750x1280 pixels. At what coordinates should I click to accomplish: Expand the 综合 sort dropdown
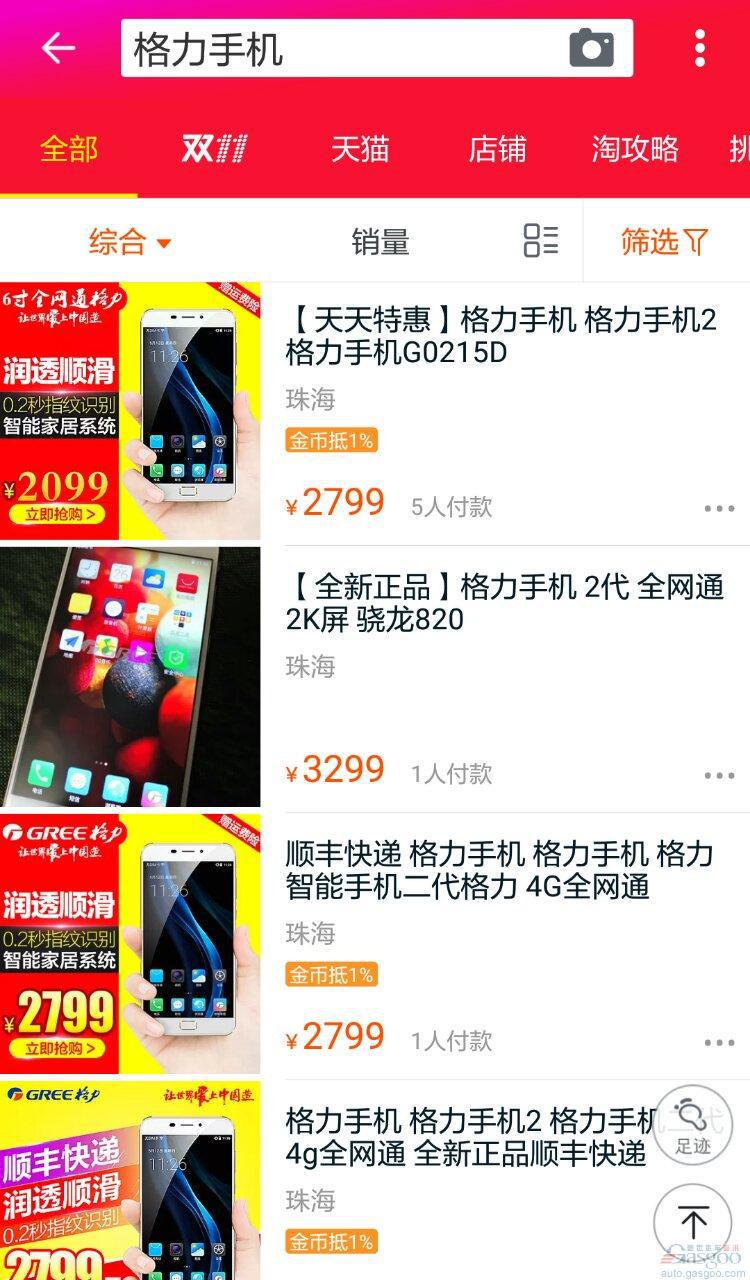click(130, 241)
